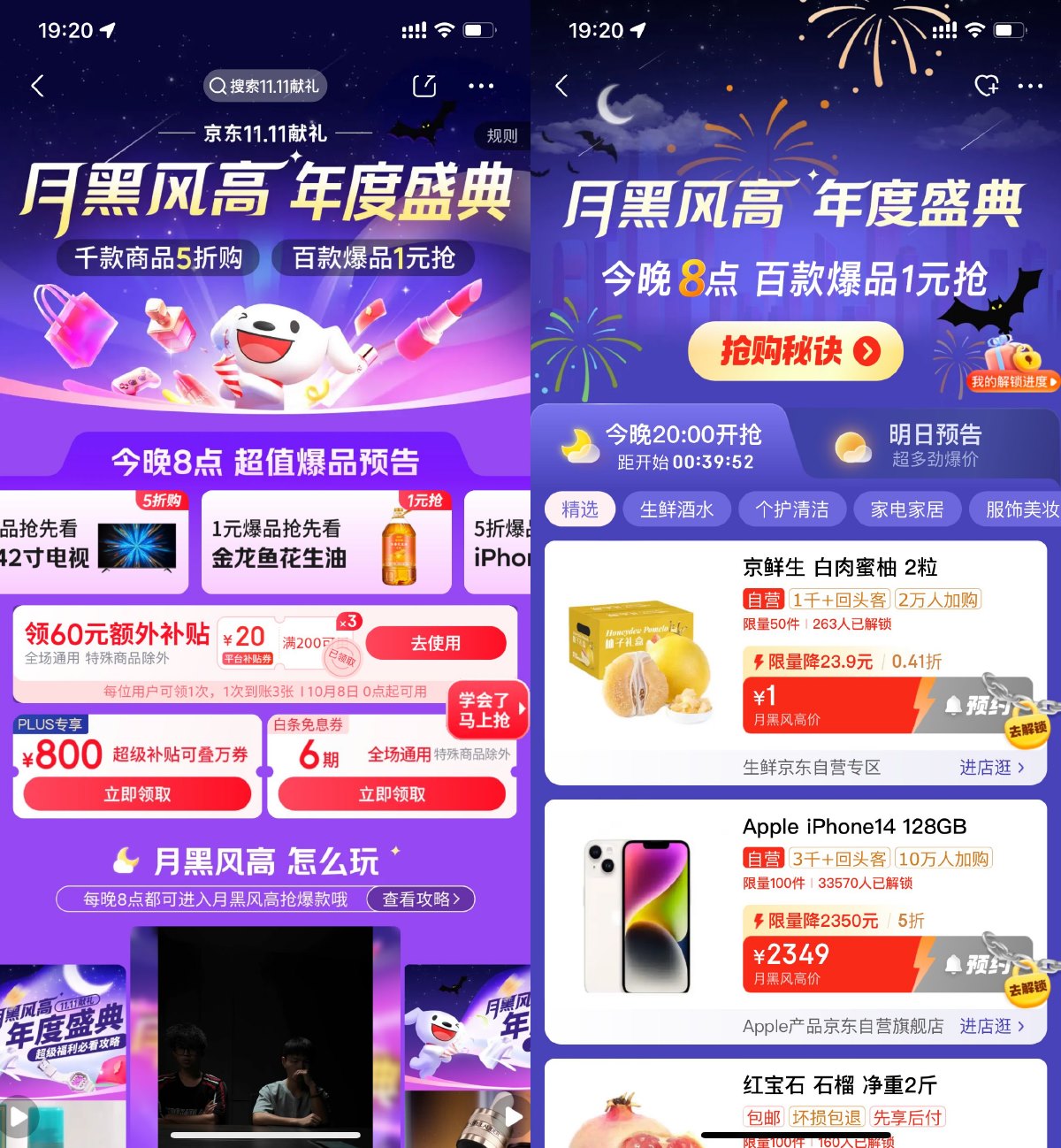Screen dimensions: 1061x1148
Task: Open the Apple iPhone14 128GB product card
Action: [854, 826]
